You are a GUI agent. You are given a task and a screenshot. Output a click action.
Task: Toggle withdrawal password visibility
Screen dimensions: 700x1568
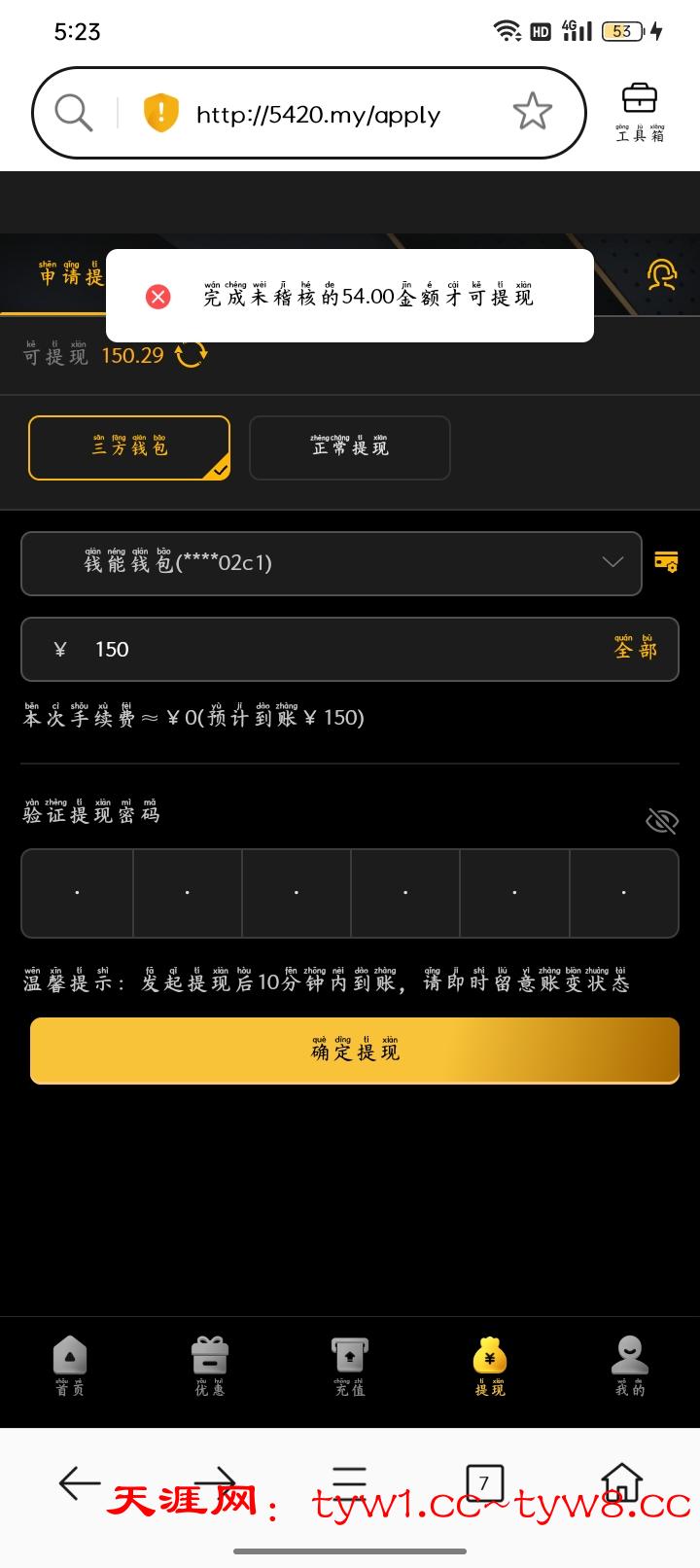[661, 821]
